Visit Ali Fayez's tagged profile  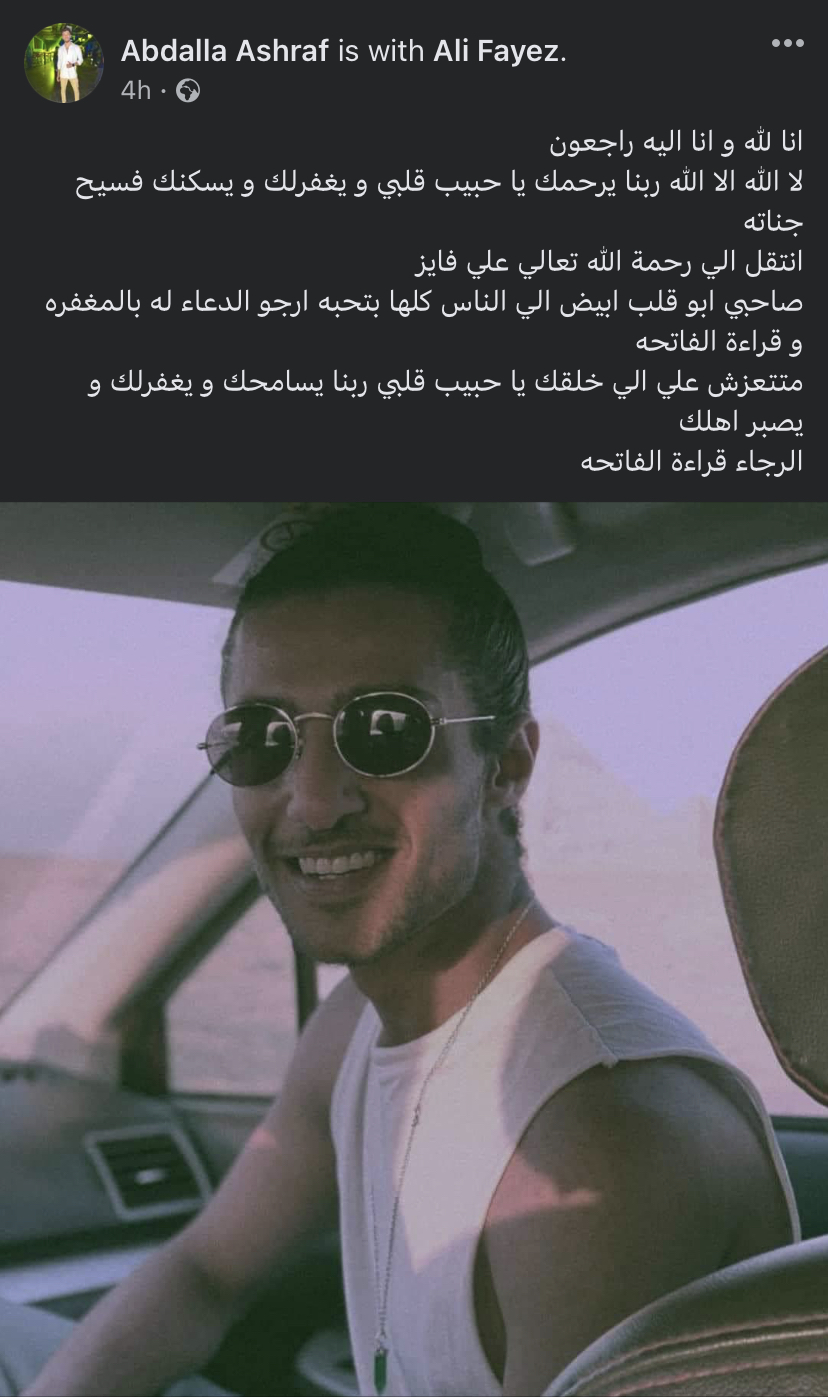[x=496, y=52]
